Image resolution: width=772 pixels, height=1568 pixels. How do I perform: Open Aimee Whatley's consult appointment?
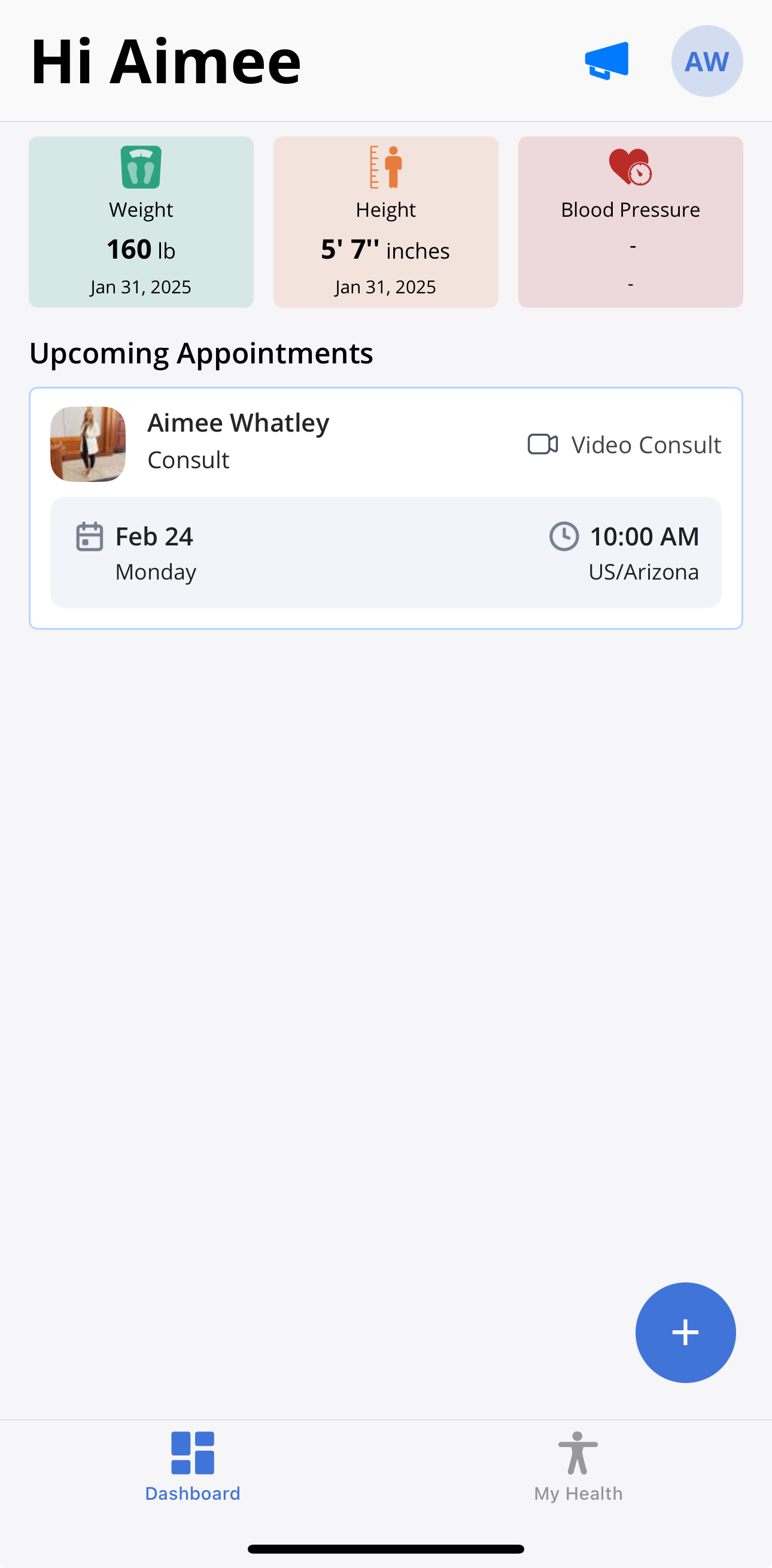click(x=385, y=508)
